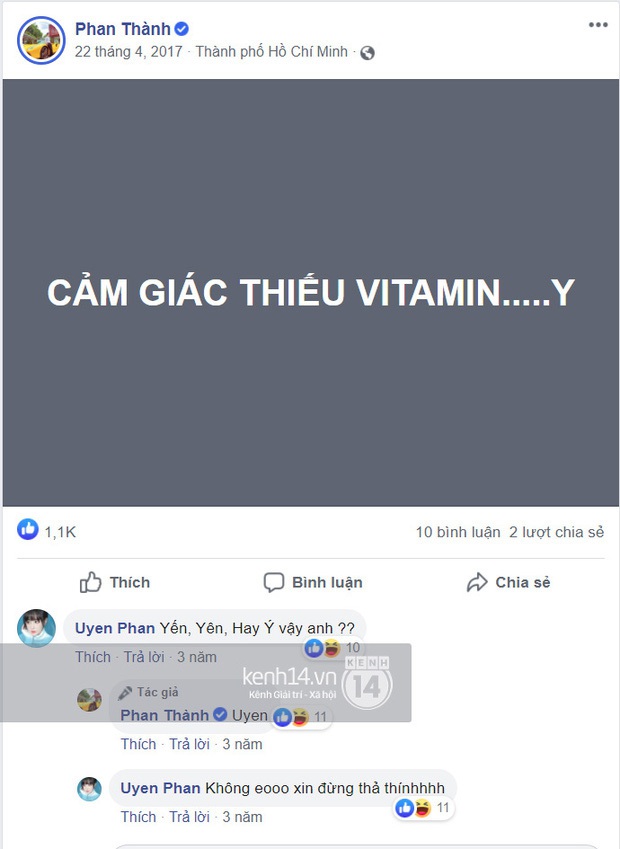The width and height of the screenshot is (620, 849).
Task: Like the 'xin đừng thả thính' comment
Action: click(x=138, y=817)
